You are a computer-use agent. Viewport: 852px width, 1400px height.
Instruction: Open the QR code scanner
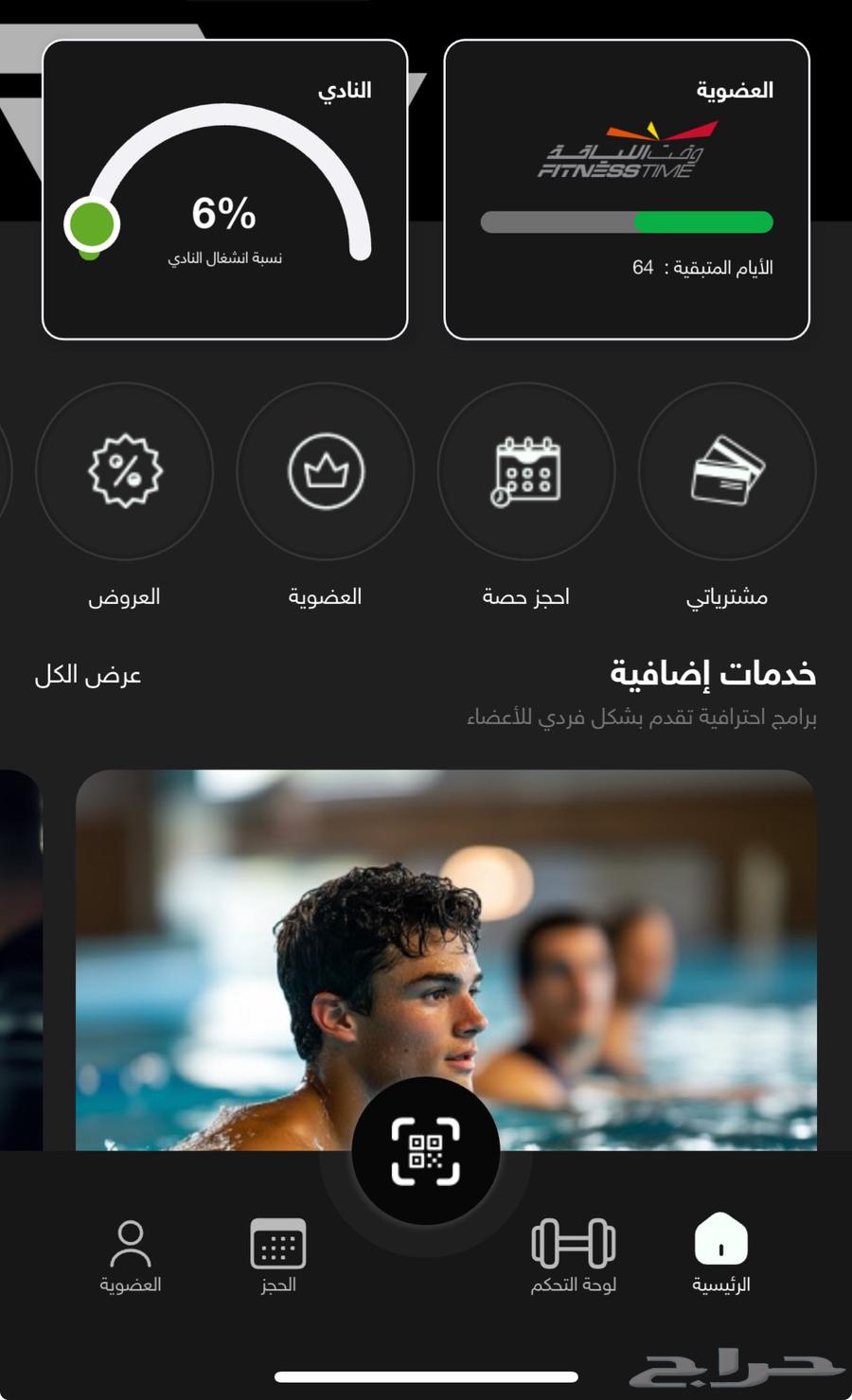(x=426, y=1150)
